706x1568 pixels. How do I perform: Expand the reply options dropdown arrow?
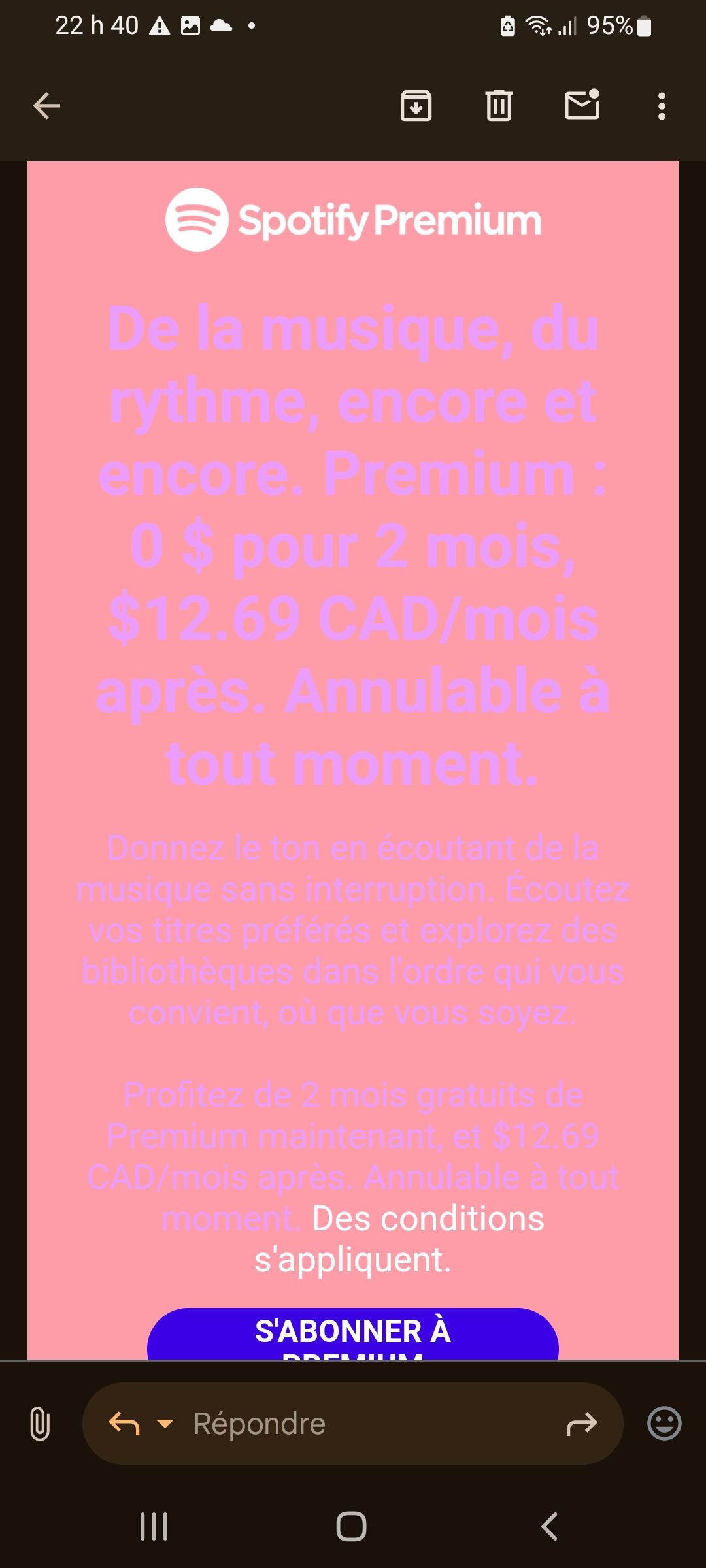point(165,1424)
